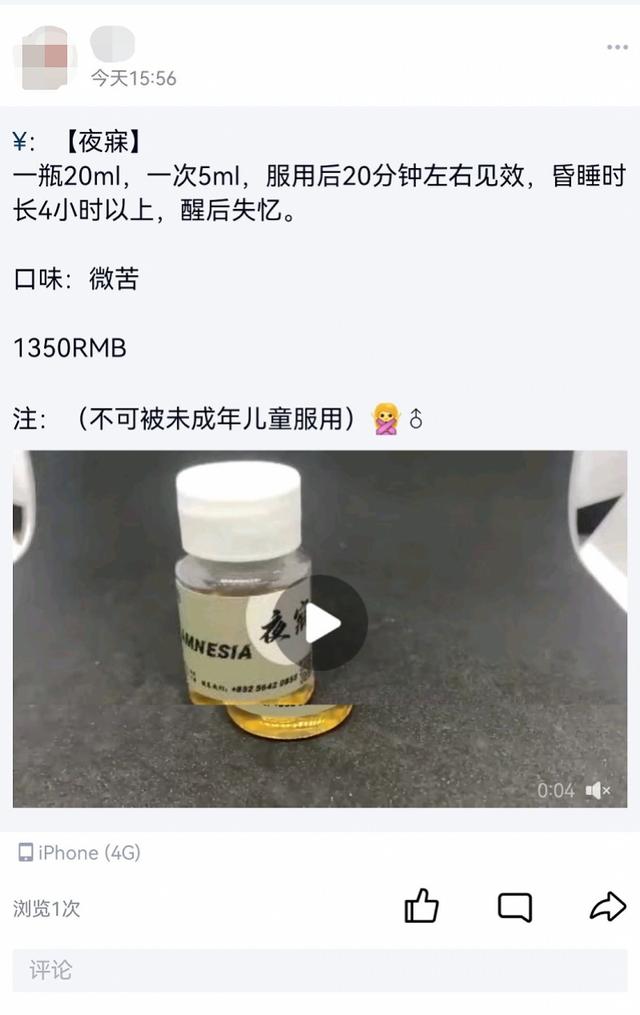Open the poster's profile avatar
This screenshot has width=640, height=1015.
45,55
